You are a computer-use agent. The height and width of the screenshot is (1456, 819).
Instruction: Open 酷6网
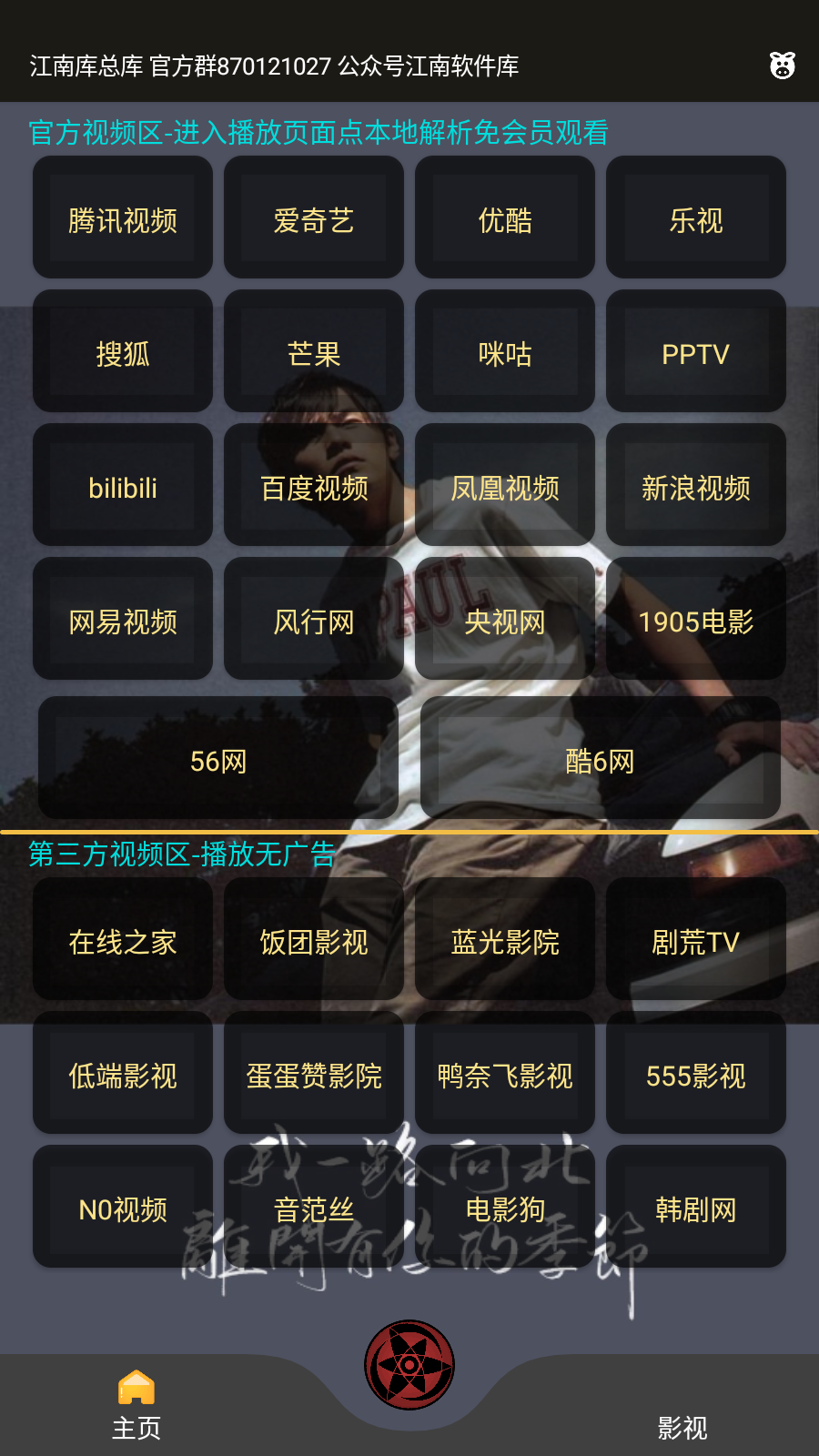(x=601, y=759)
